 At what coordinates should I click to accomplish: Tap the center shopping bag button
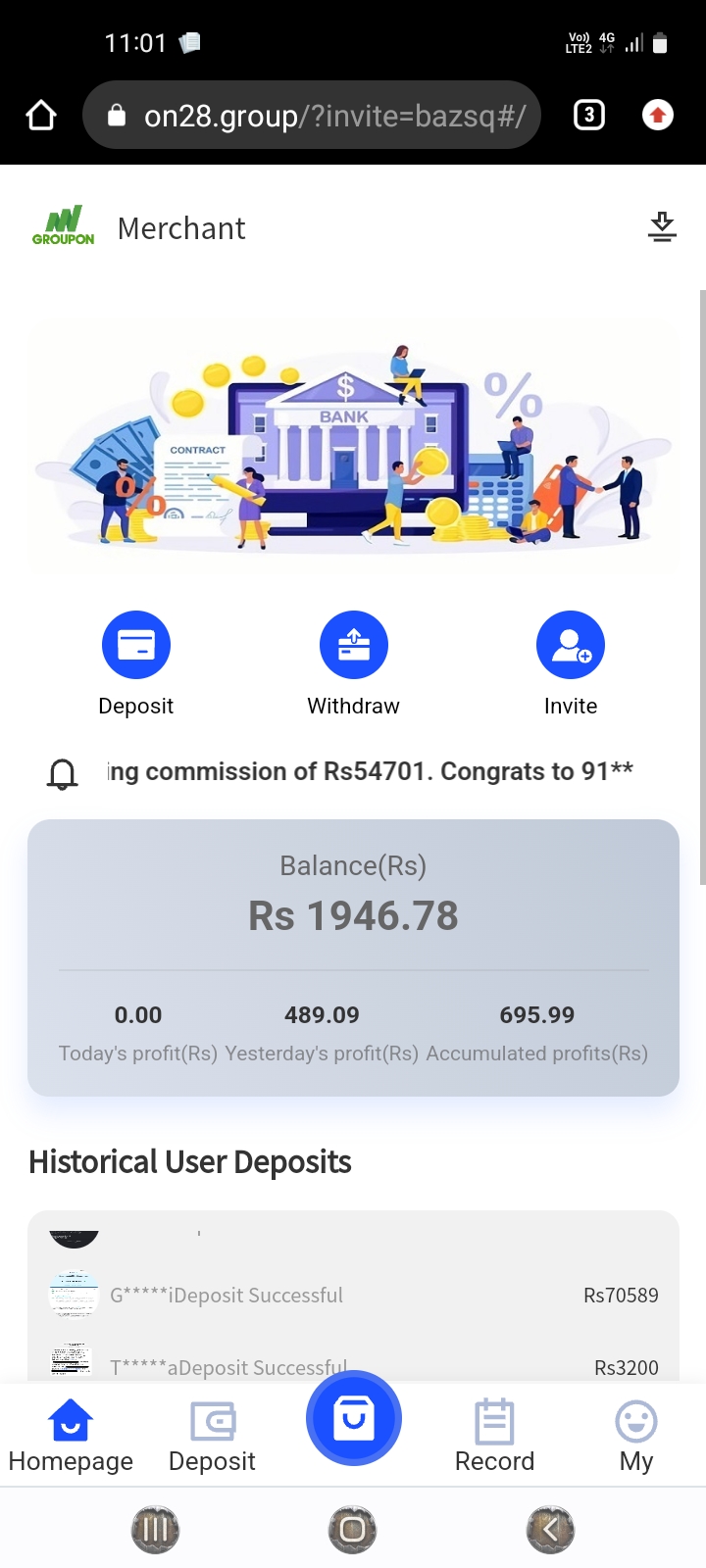tap(353, 1418)
